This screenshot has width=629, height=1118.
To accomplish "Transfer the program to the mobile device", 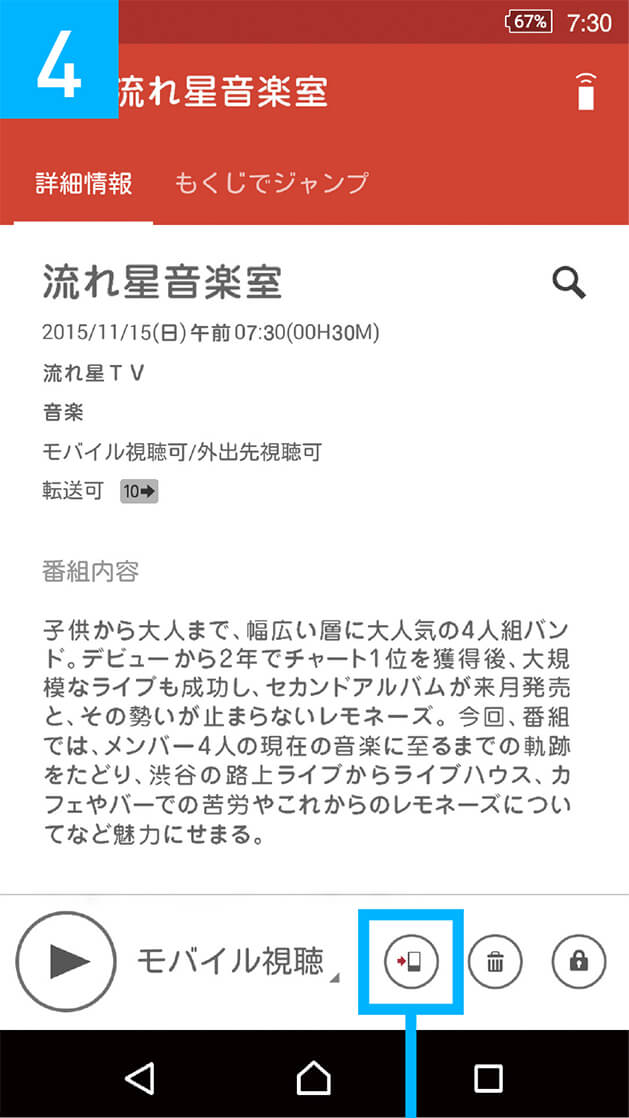I will pyautogui.click(x=412, y=963).
